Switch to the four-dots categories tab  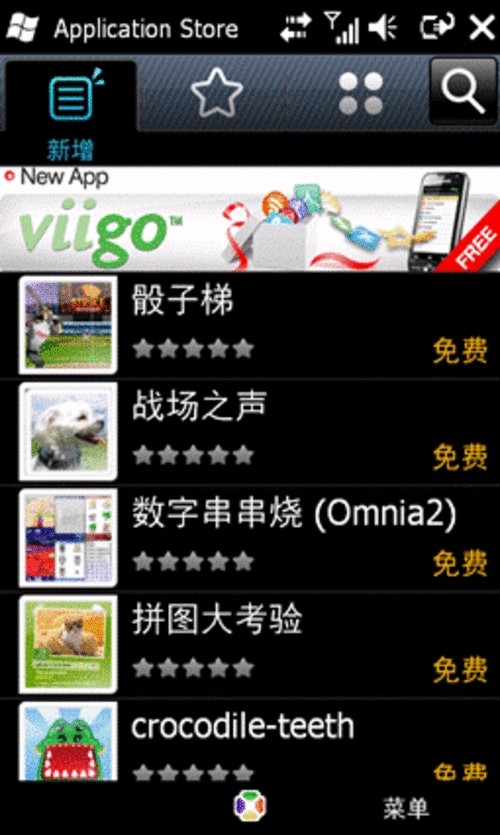tap(361, 94)
